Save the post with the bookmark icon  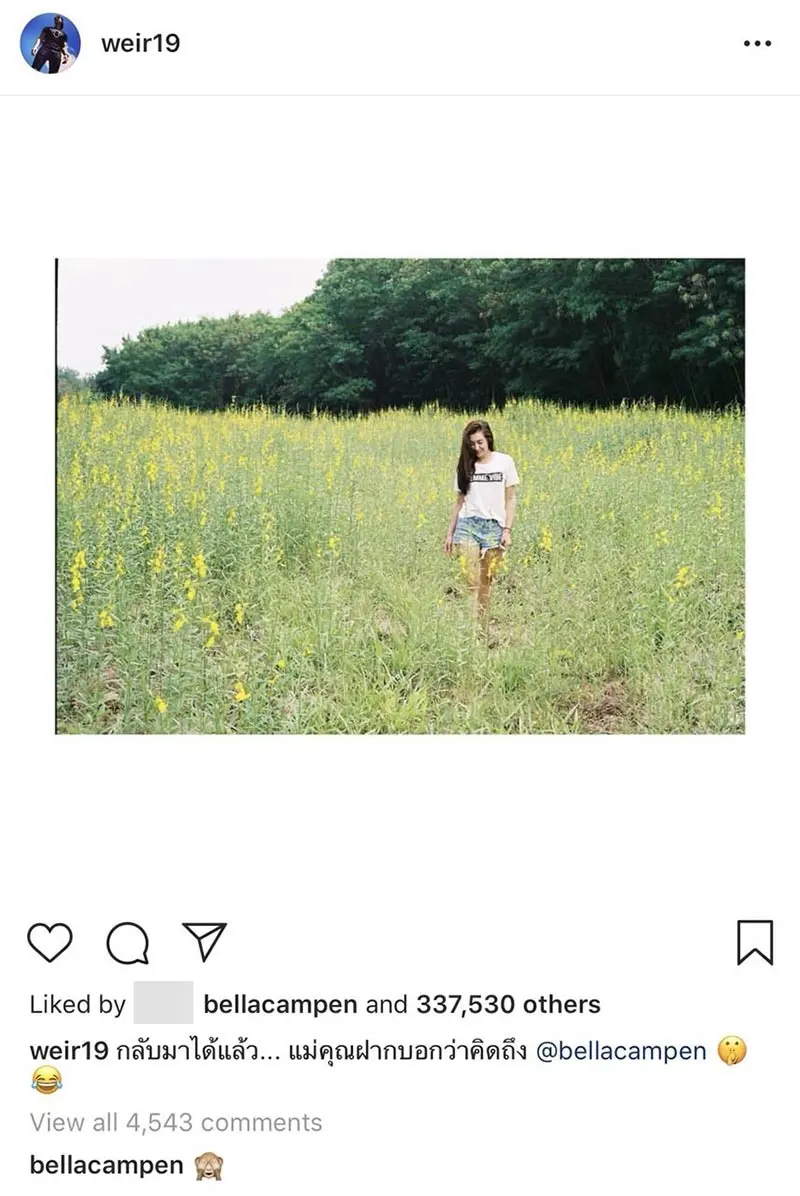[x=755, y=942]
